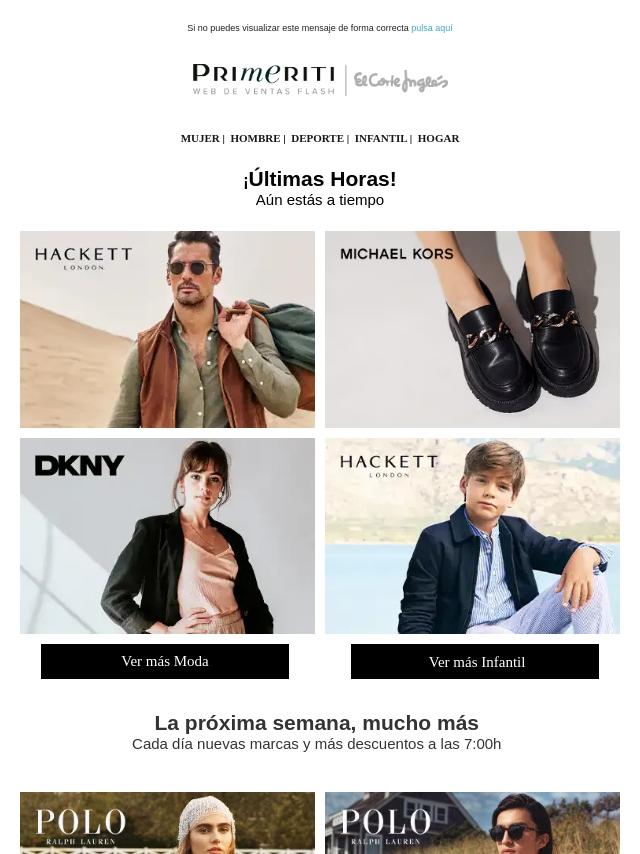Screen dimensions: 640x854
Task: Open the MUJER category
Action: point(200,138)
